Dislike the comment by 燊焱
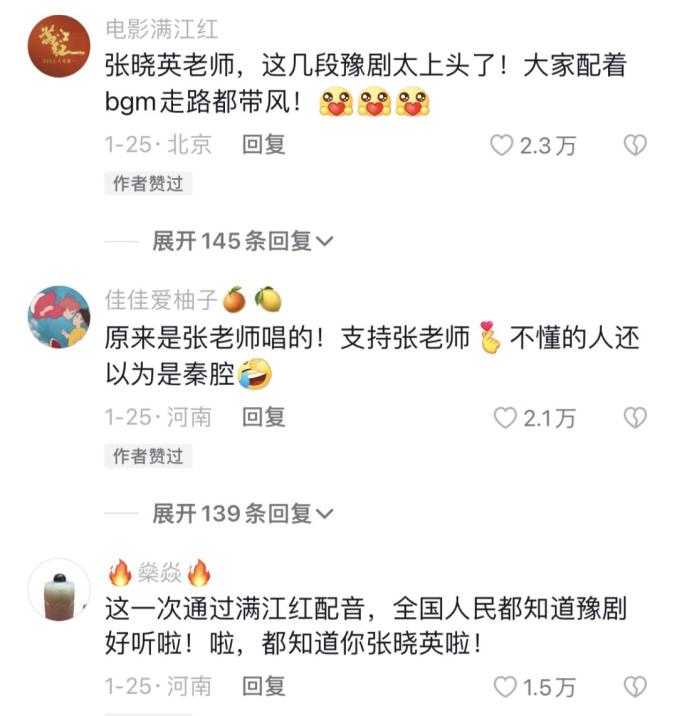 (x=635, y=687)
